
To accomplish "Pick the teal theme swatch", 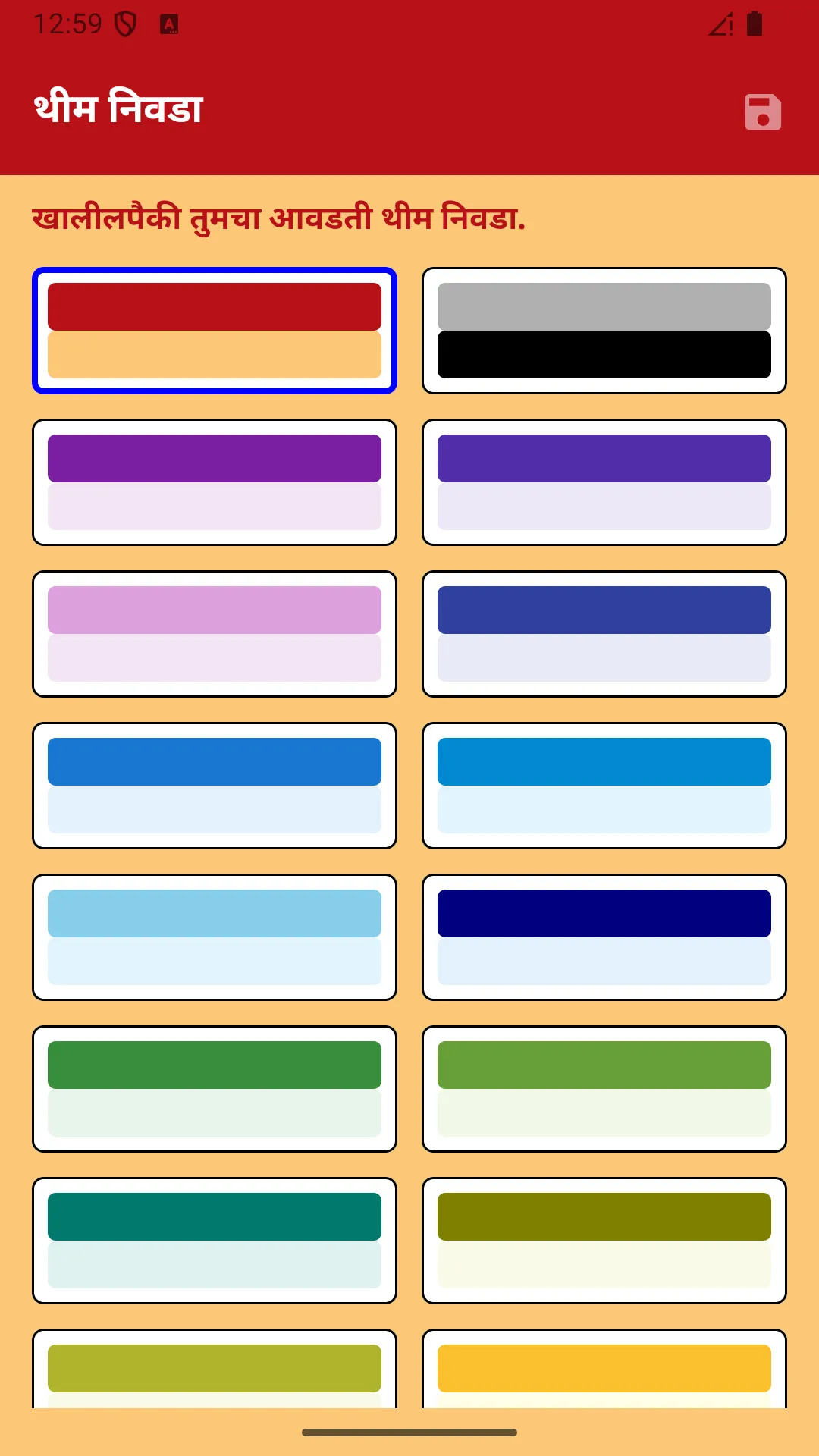I will pyautogui.click(x=215, y=1241).
